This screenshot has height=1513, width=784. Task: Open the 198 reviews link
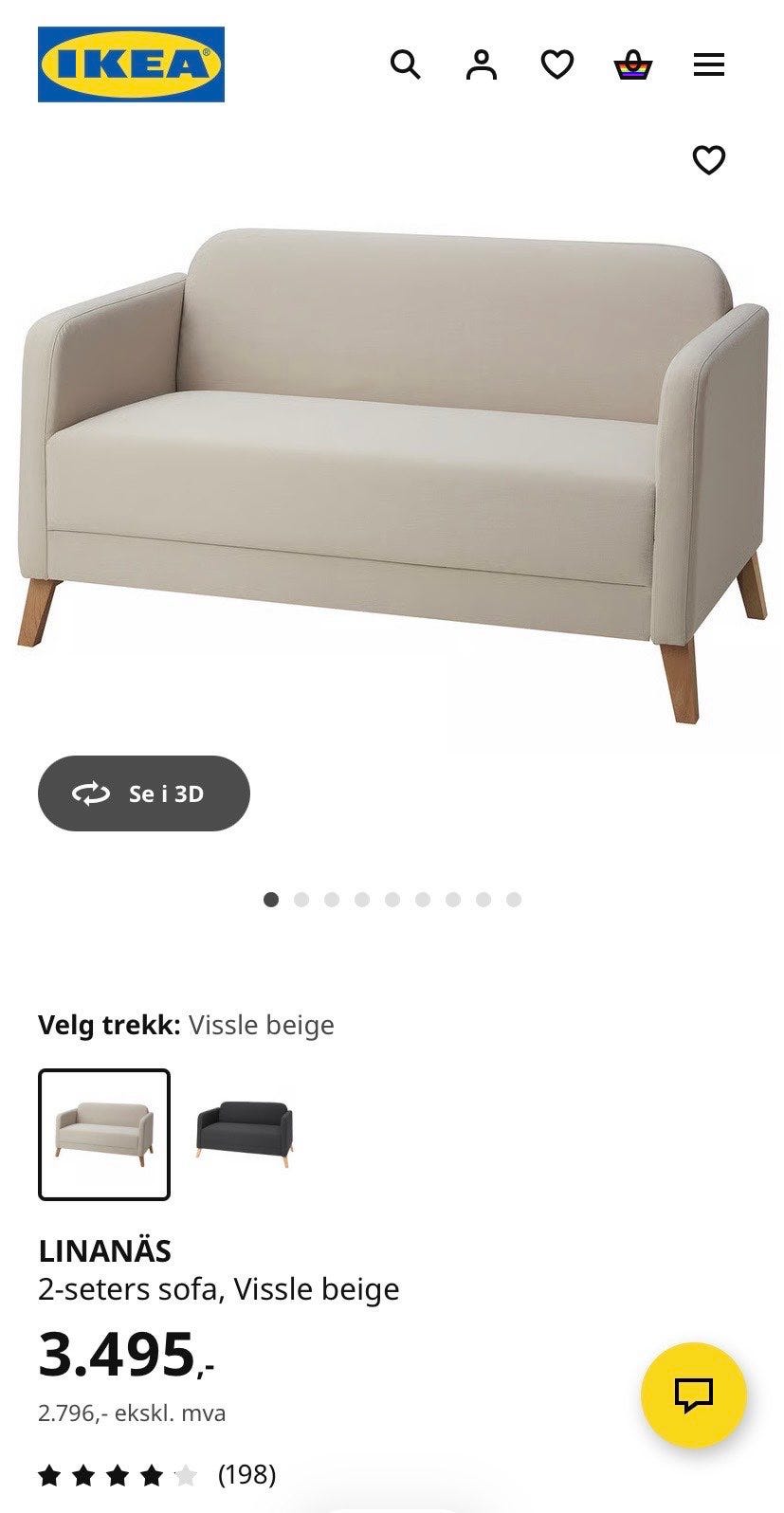[246, 1475]
